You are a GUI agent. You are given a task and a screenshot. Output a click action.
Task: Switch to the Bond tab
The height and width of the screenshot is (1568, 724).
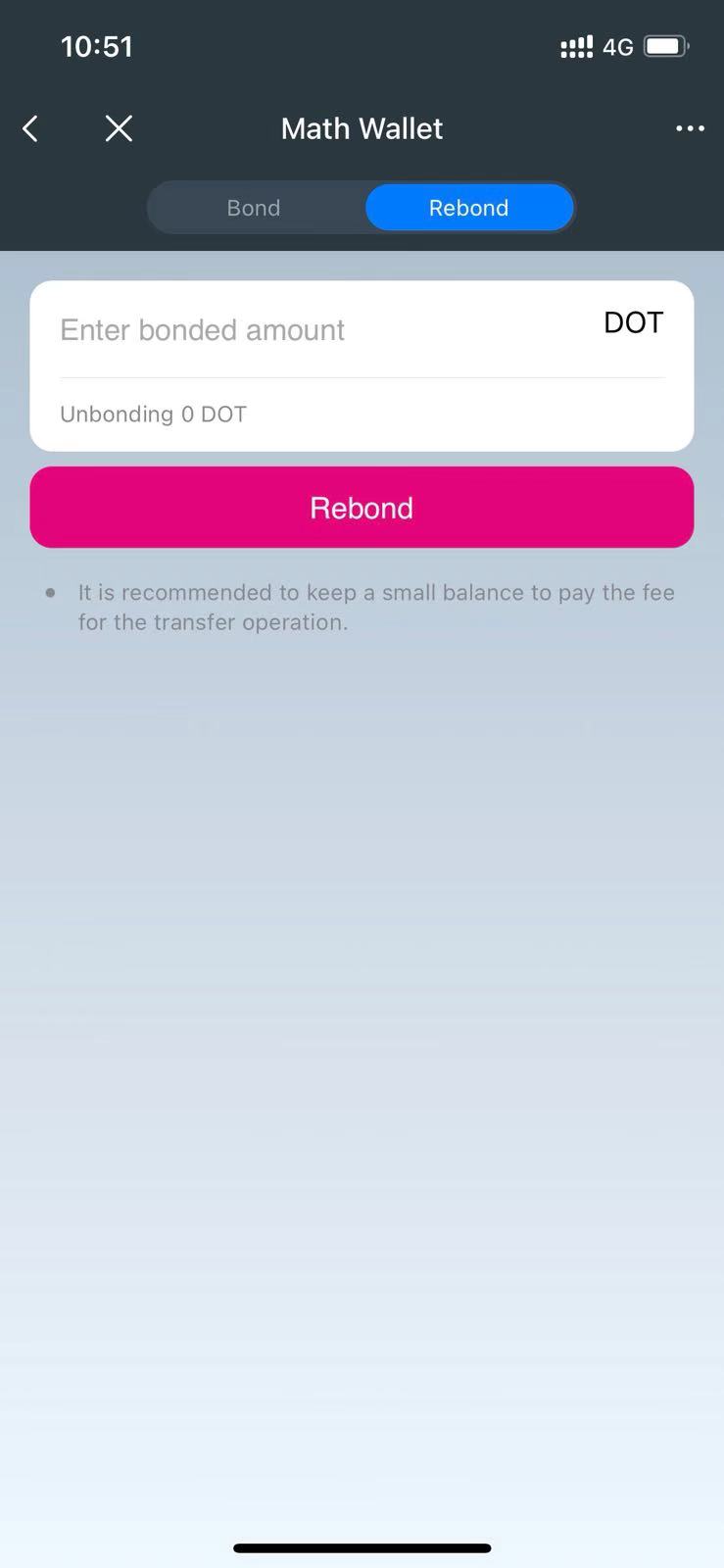[x=254, y=208]
